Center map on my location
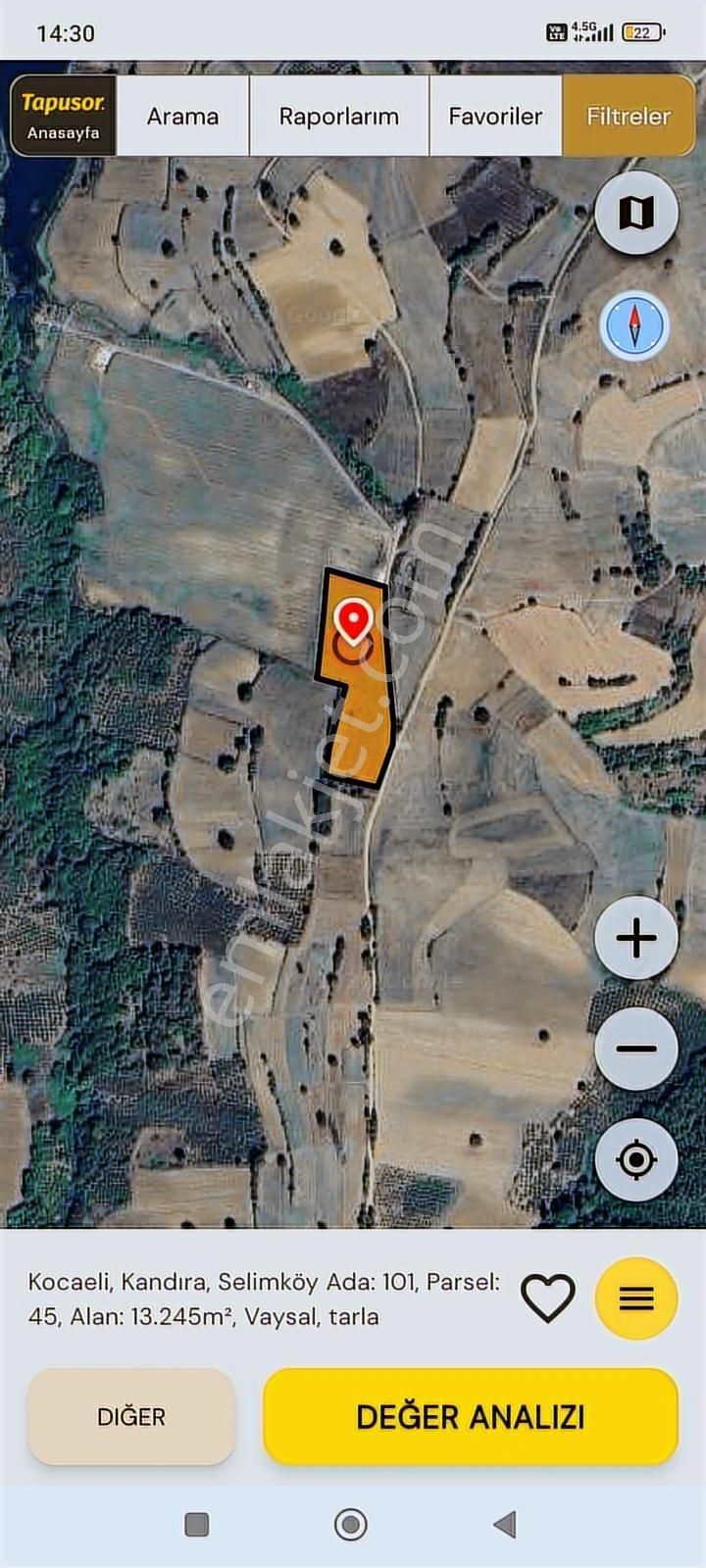Image resolution: width=706 pixels, height=1568 pixels. pyautogui.click(x=636, y=1159)
